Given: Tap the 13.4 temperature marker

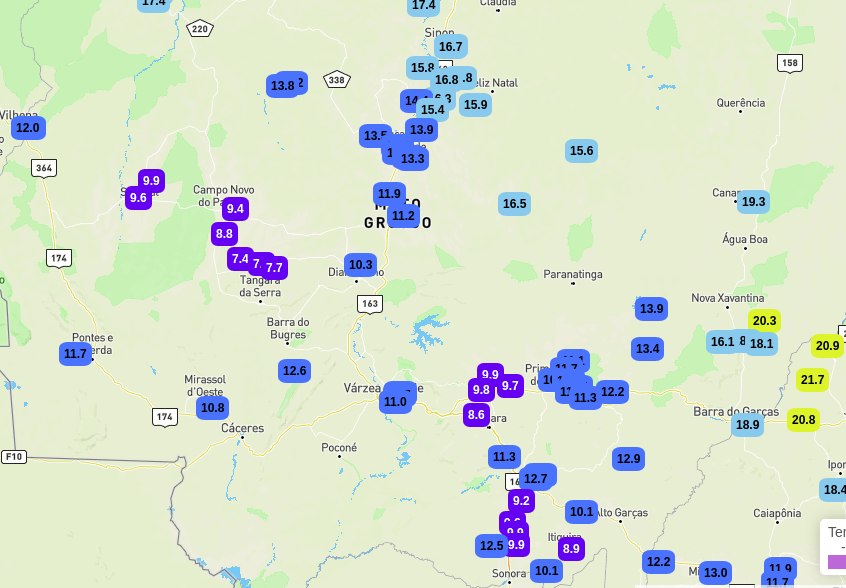Looking at the screenshot, I should [x=647, y=349].
